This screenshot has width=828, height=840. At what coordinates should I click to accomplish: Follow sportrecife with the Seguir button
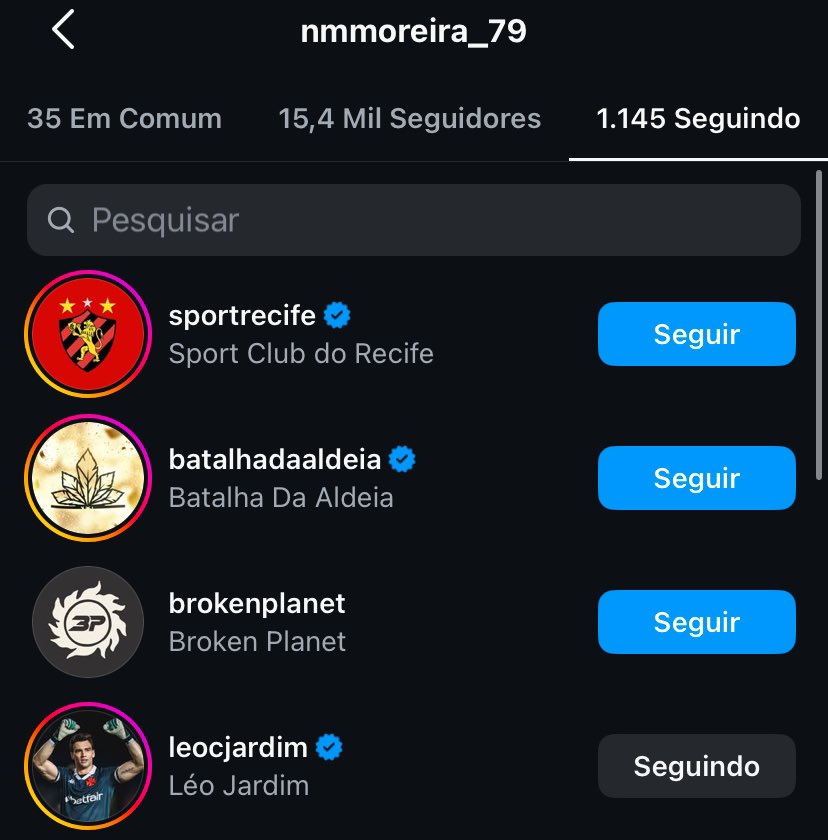click(x=696, y=334)
